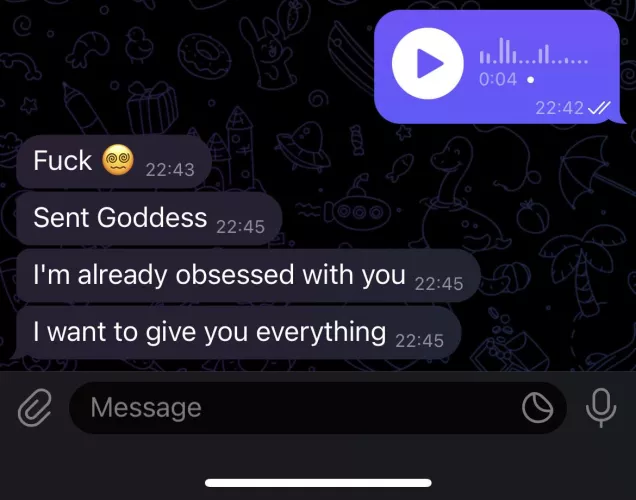Open the sticker panel icon
This screenshot has width=636, height=500.
click(537, 408)
